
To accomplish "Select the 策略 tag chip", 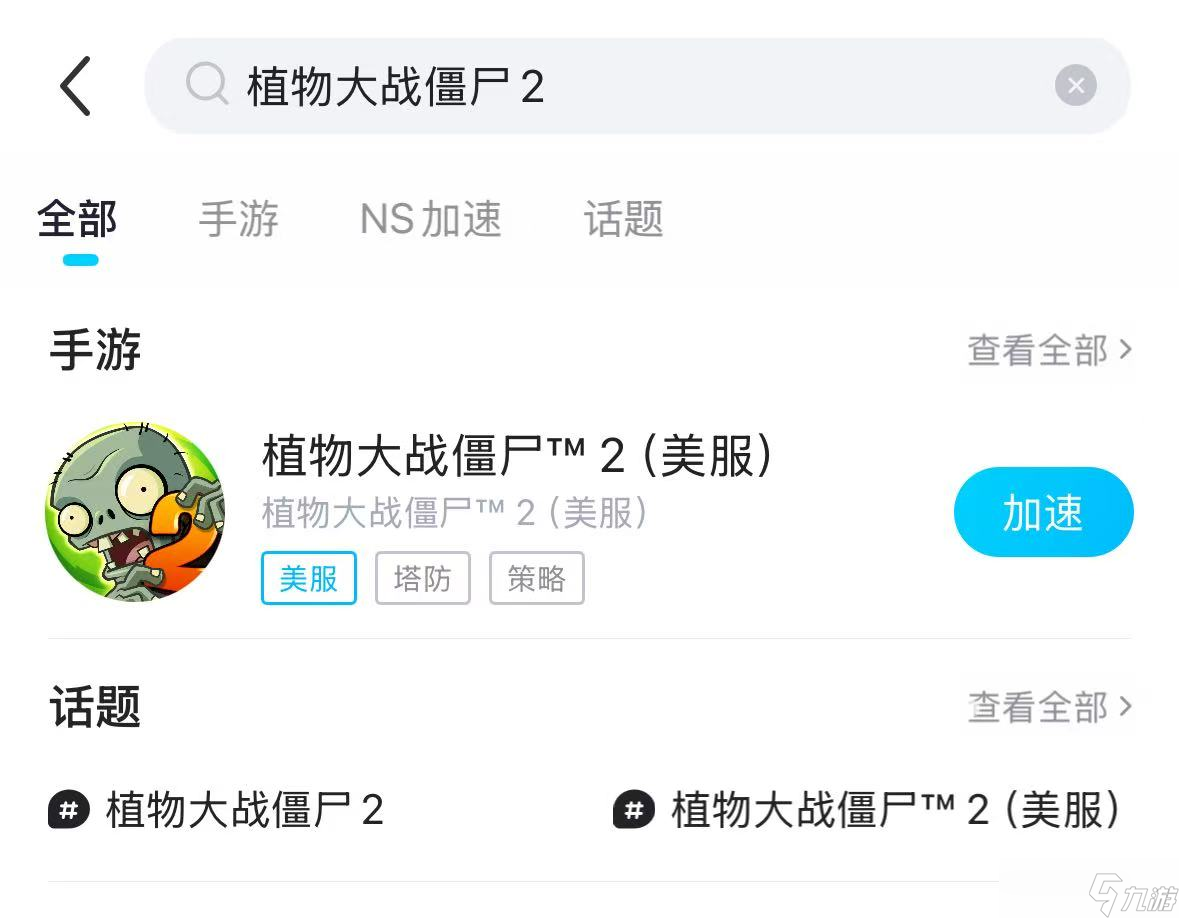I will [536, 578].
